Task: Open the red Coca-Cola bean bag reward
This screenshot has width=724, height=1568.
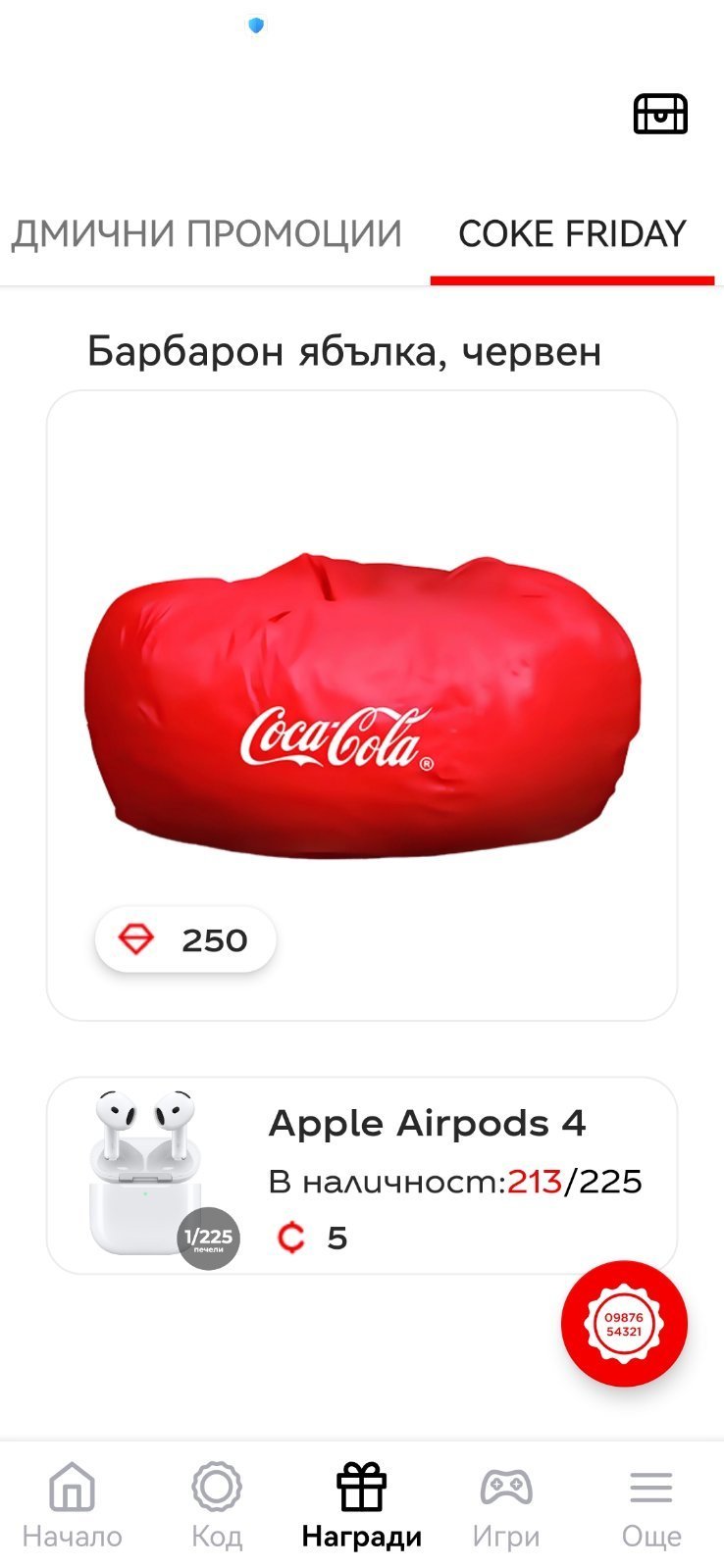Action: [362, 704]
